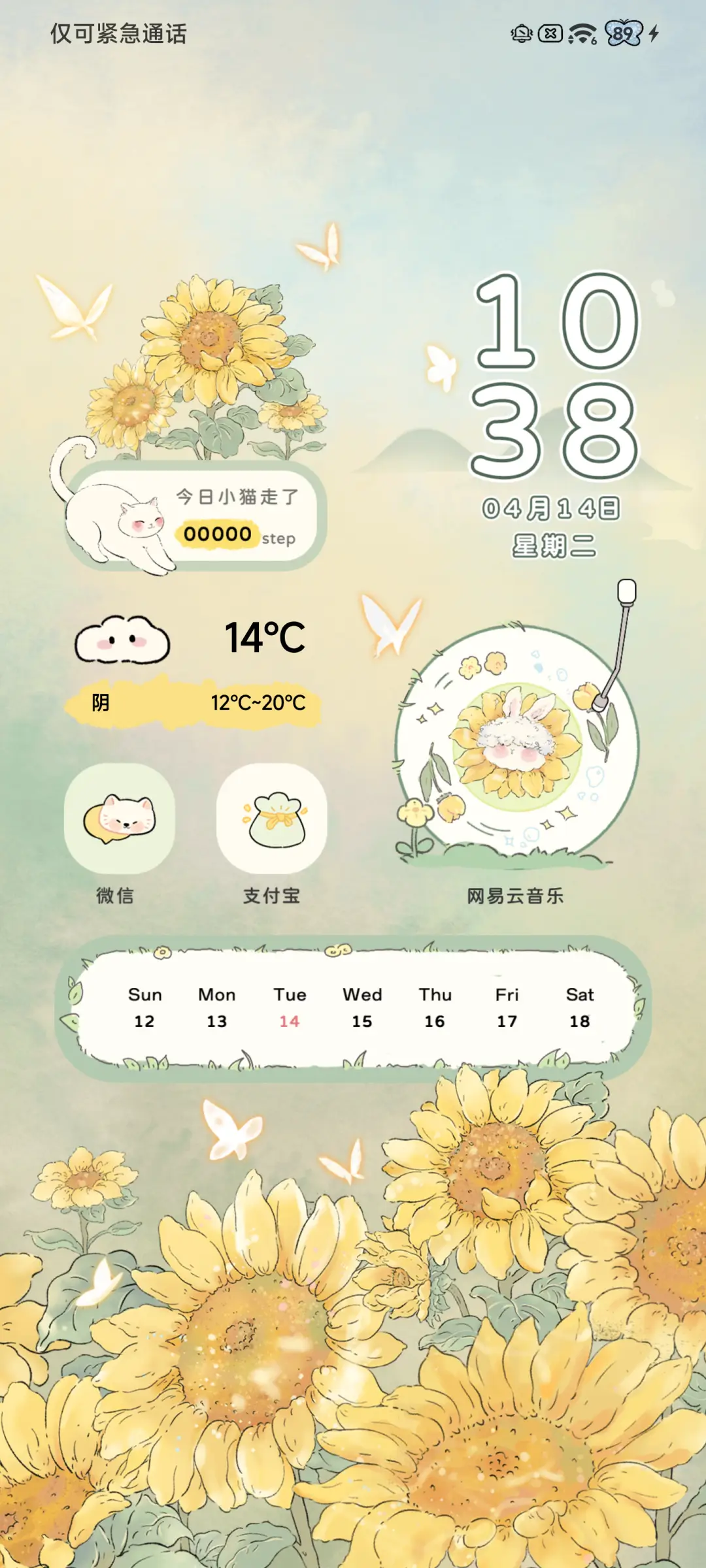Select Saturday 18 on the calendar
The height and width of the screenshot is (1568, 706).
(x=580, y=1021)
